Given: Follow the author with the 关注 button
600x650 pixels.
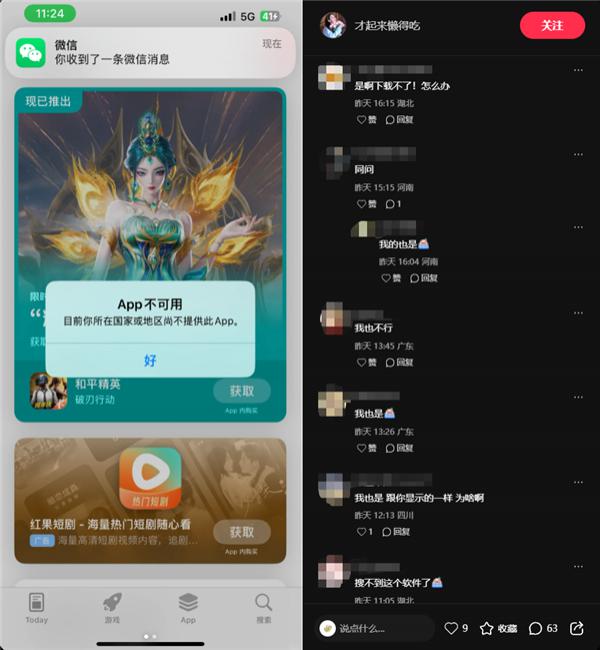Looking at the screenshot, I should coord(552,25).
